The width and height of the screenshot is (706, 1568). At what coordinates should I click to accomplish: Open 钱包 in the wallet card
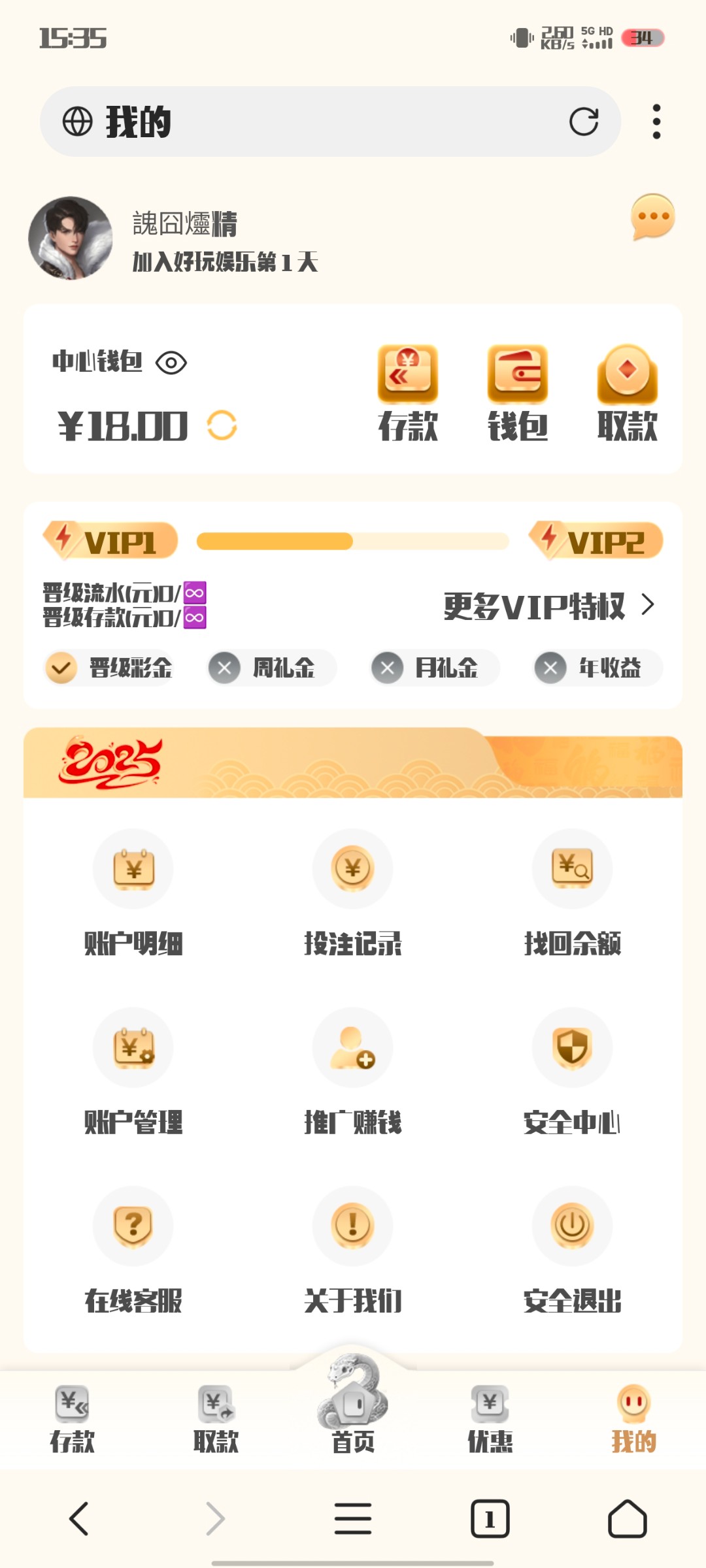click(517, 392)
